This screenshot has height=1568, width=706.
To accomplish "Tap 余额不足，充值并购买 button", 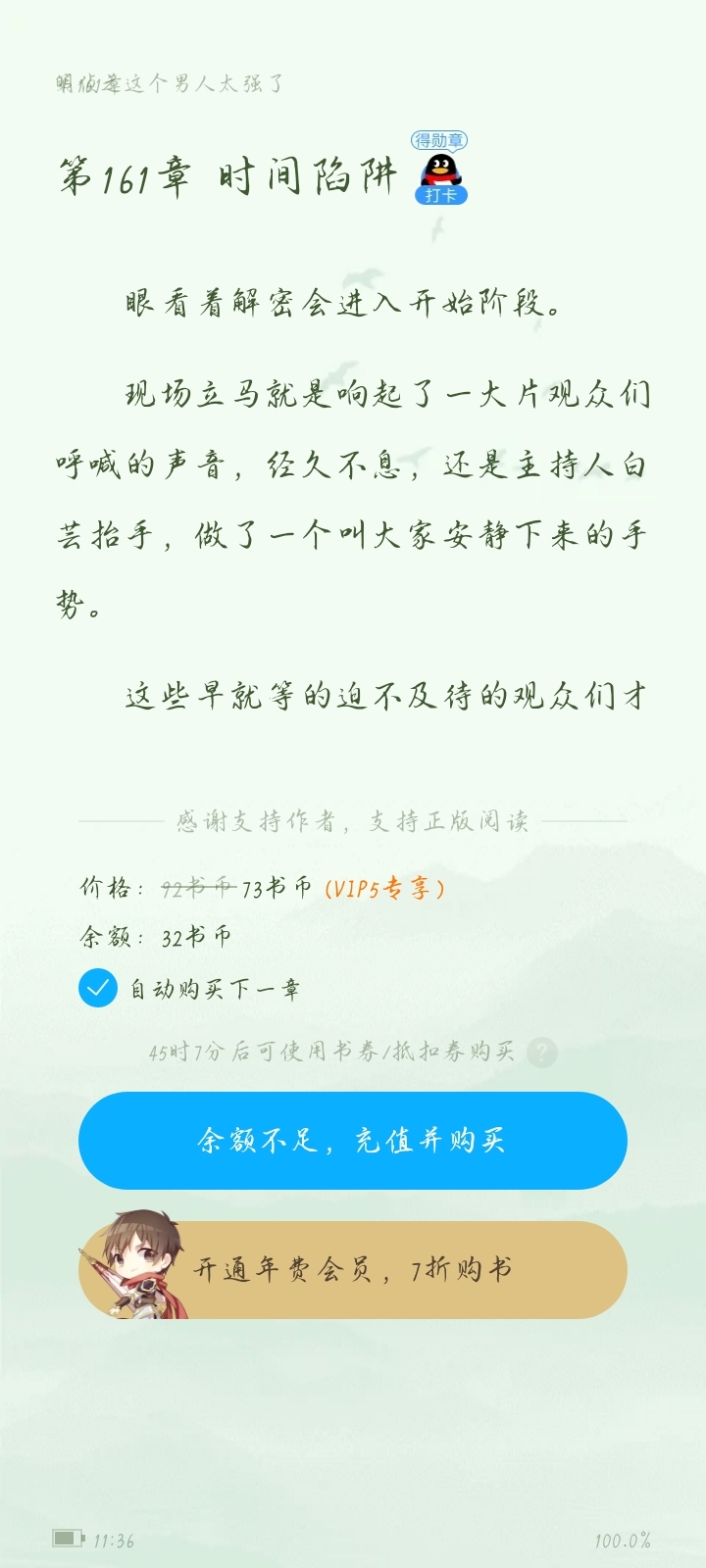I will (353, 1141).
